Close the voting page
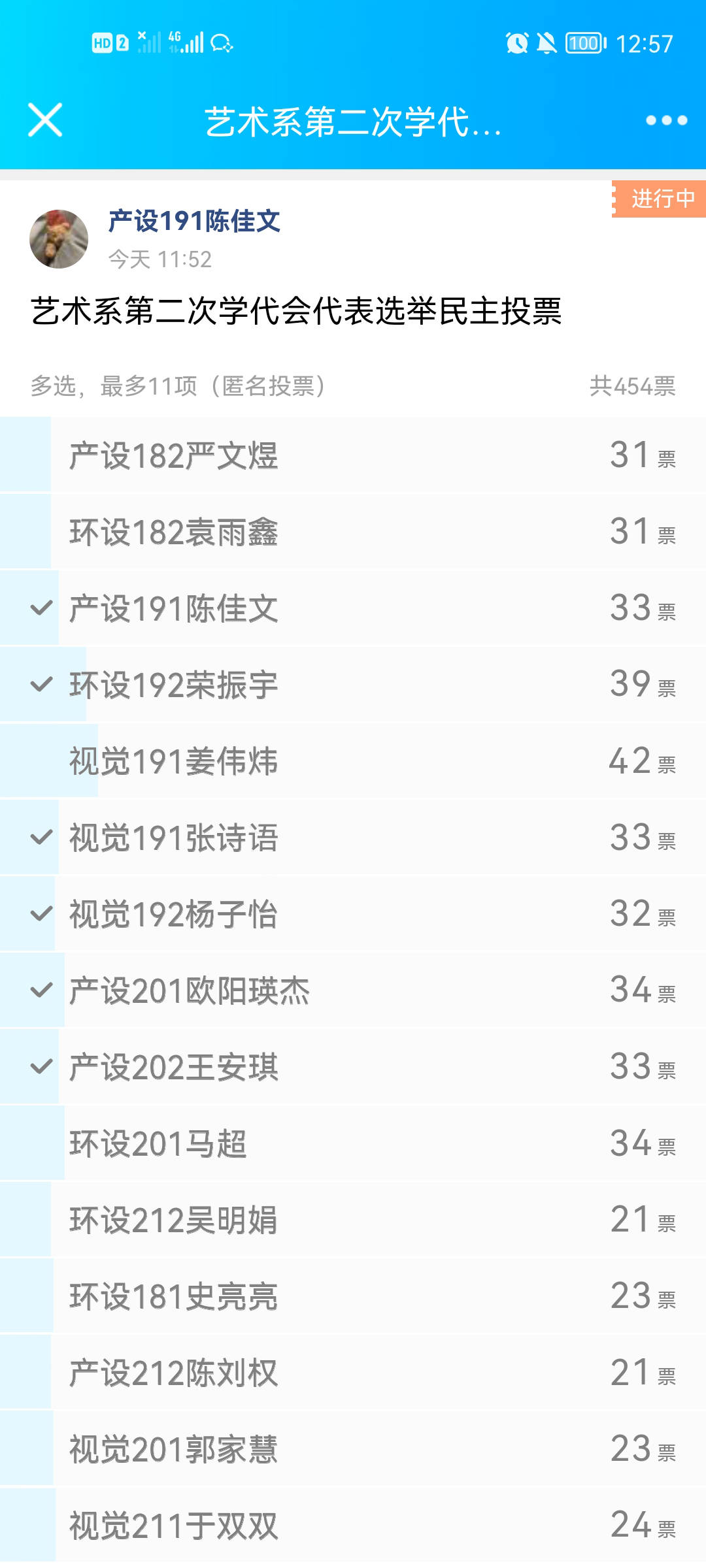 pyautogui.click(x=45, y=120)
